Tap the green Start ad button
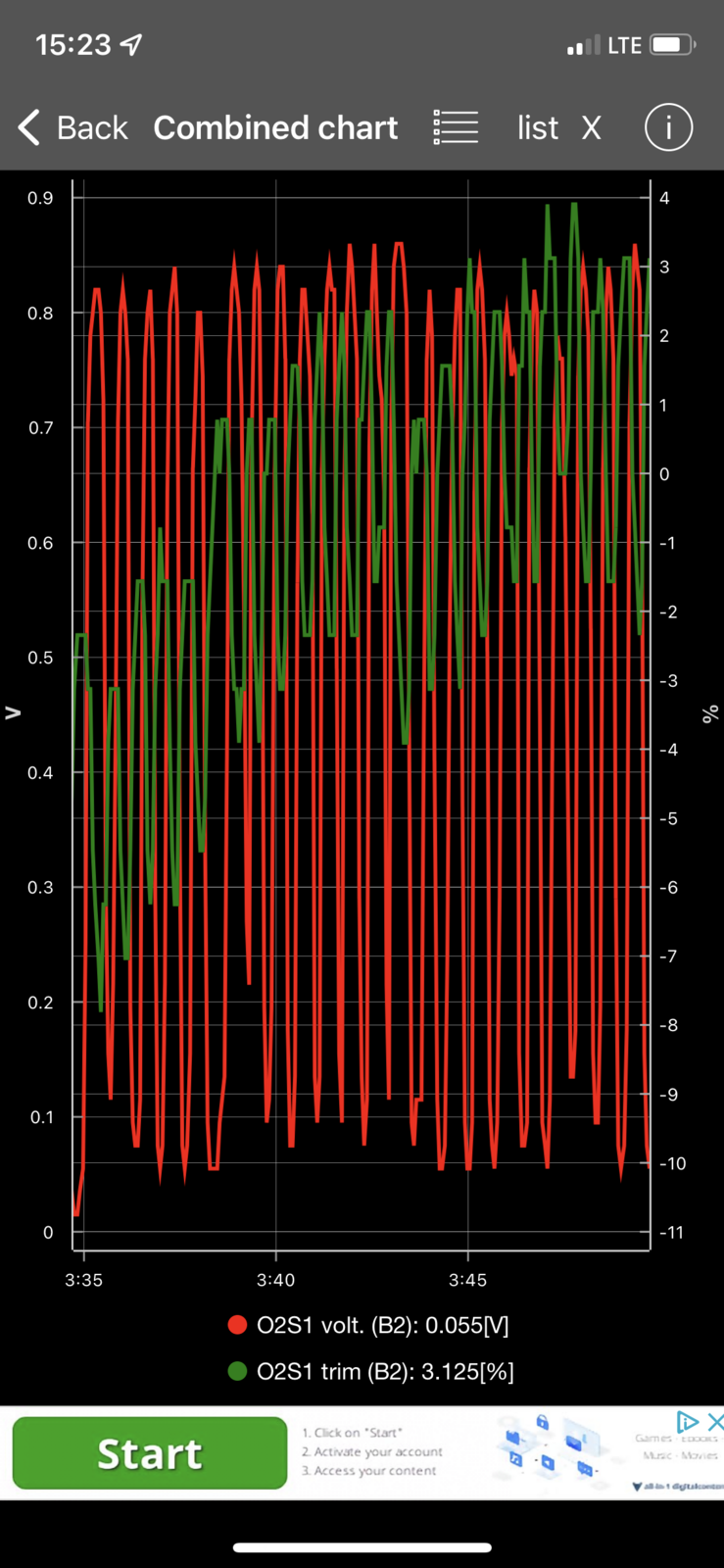Viewport: 724px width, 1568px height. (150, 1453)
